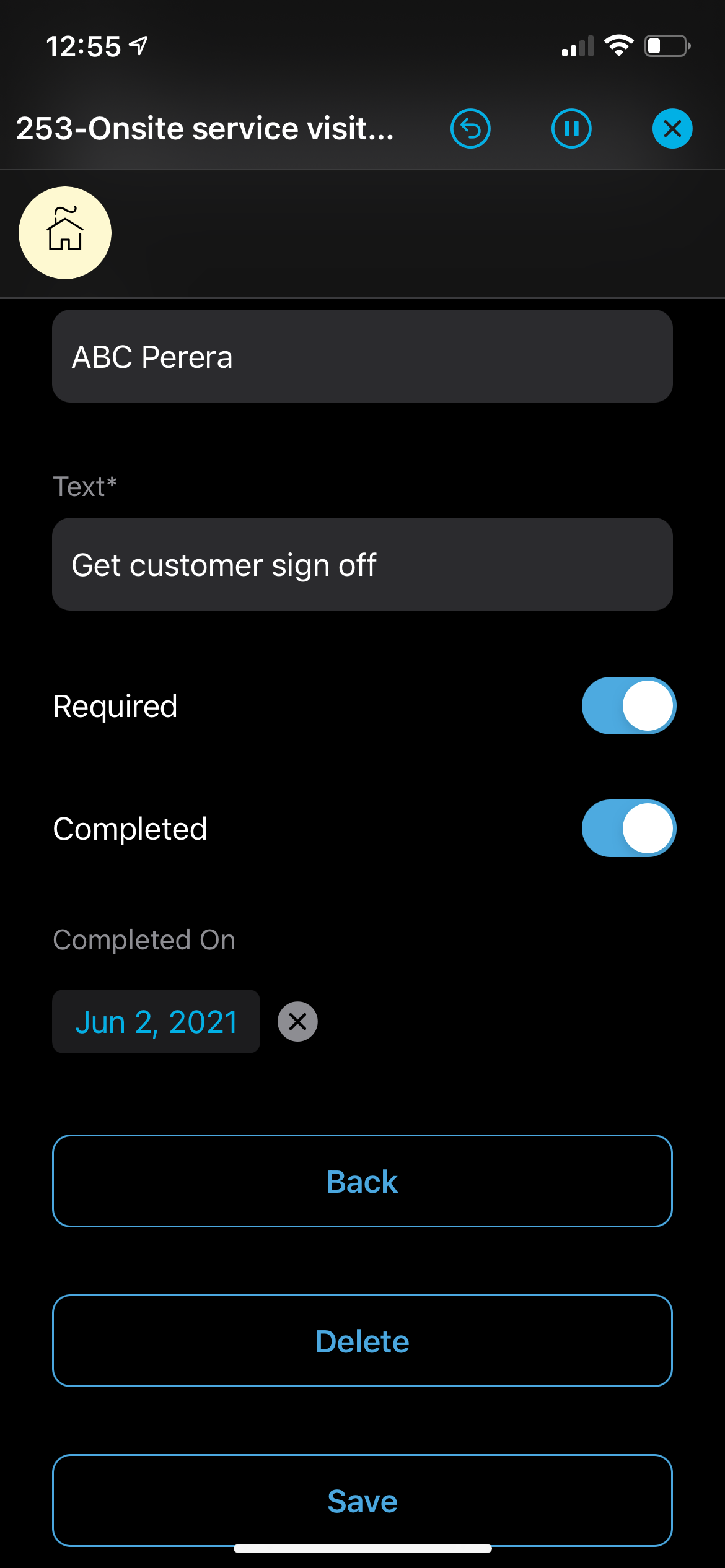Viewport: 725px width, 1568px height.
Task: Turn off the Completed switch
Action: tap(628, 829)
